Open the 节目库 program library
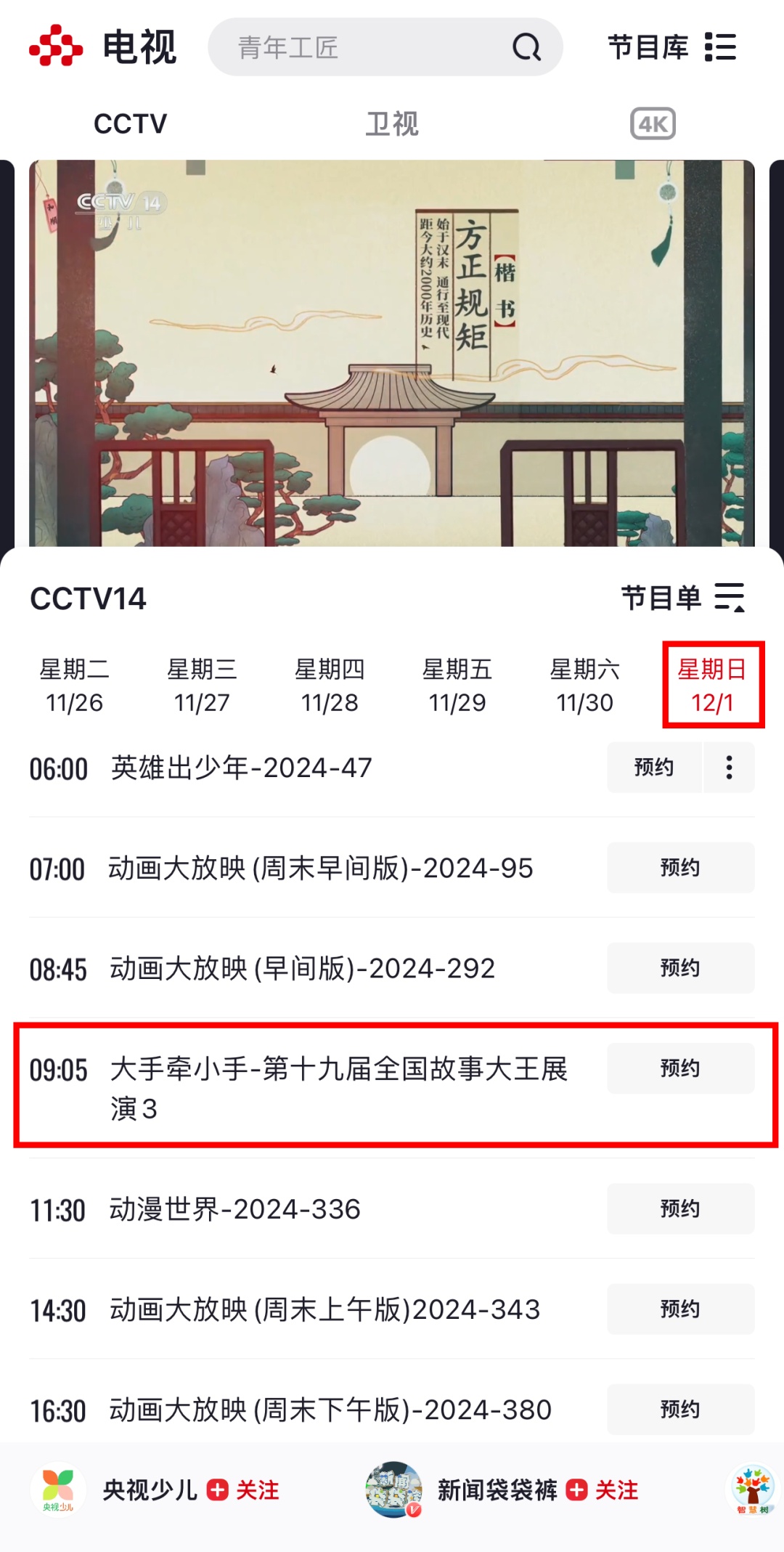The height and width of the screenshot is (1552, 784). point(671,48)
